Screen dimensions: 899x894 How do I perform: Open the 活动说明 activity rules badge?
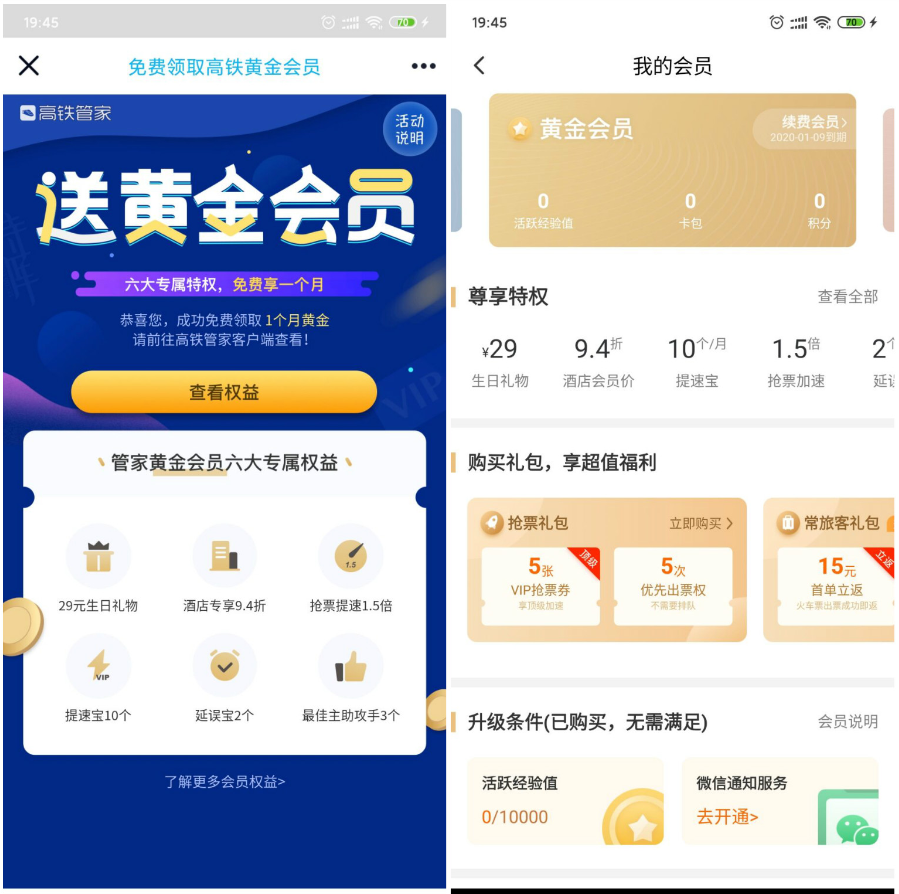409,130
